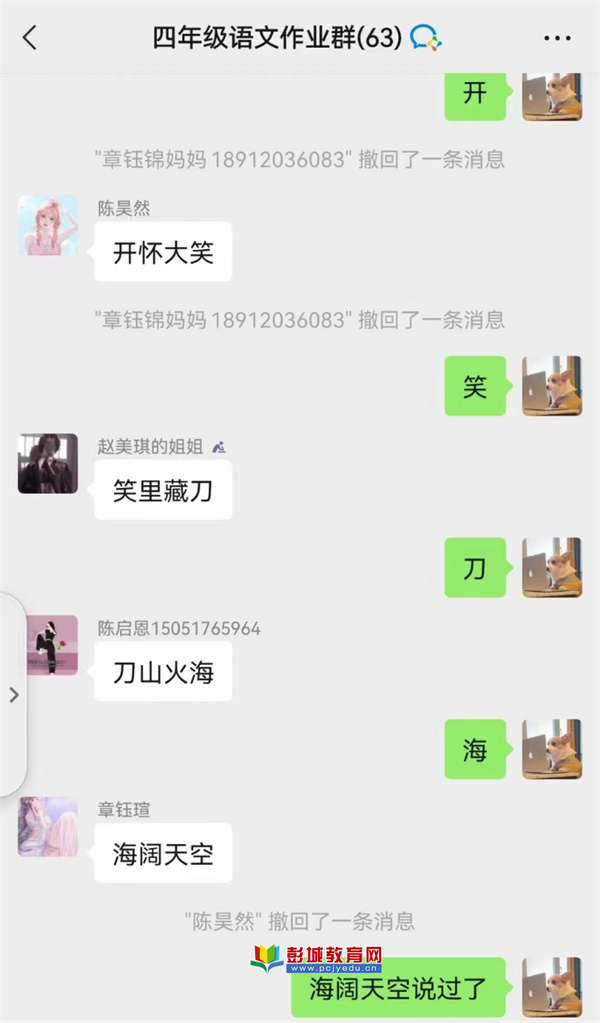The image size is (600, 1023).
Task: Open 章钰瑄's avatar
Action: (48, 827)
